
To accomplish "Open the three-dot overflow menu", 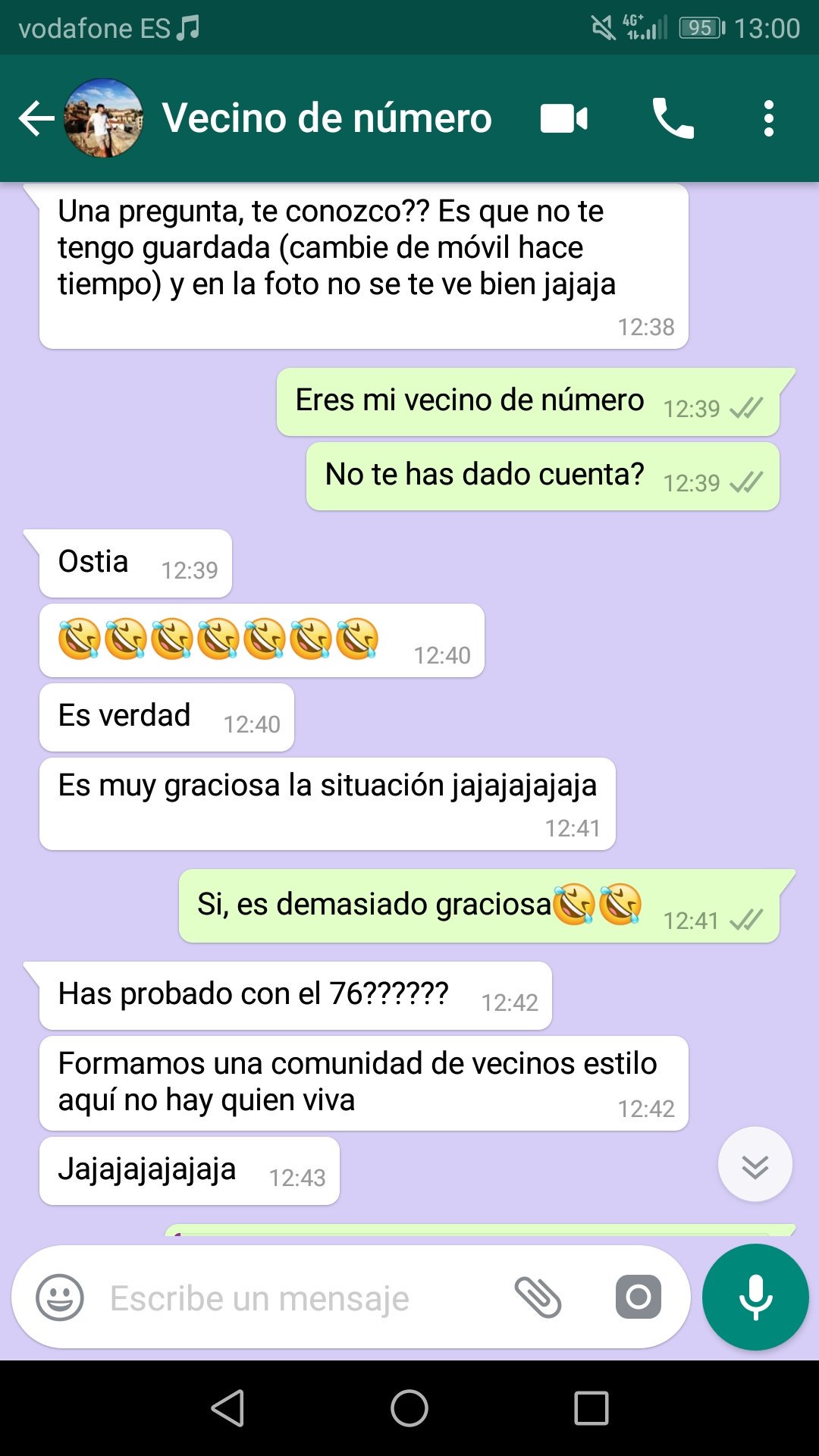I will tap(768, 119).
